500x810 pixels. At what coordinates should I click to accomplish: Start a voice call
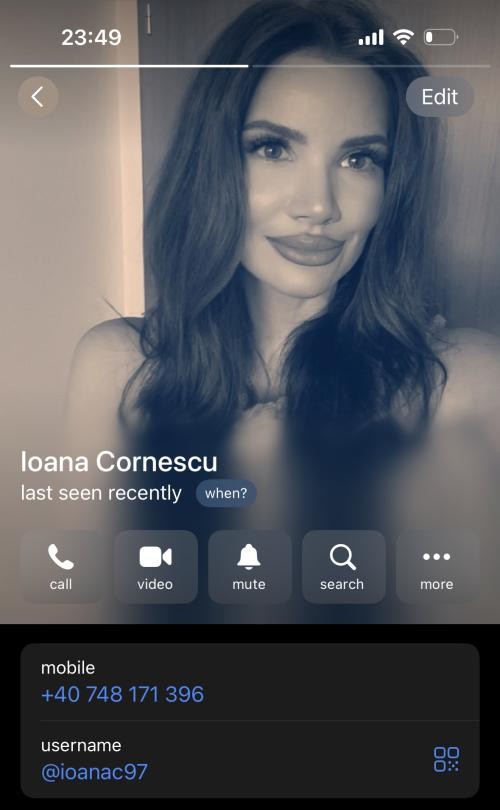tap(61, 567)
